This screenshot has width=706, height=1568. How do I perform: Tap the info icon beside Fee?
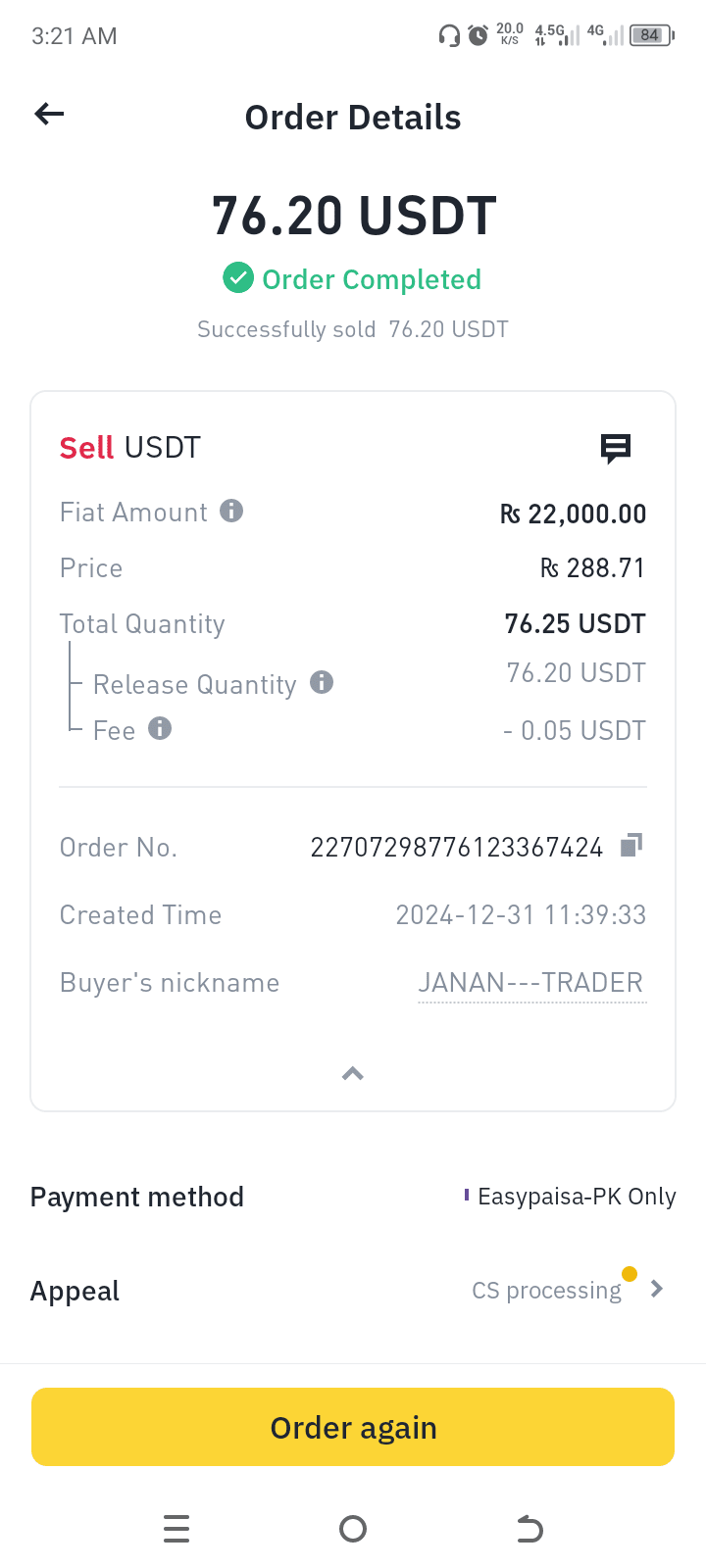(x=160, y=728)
